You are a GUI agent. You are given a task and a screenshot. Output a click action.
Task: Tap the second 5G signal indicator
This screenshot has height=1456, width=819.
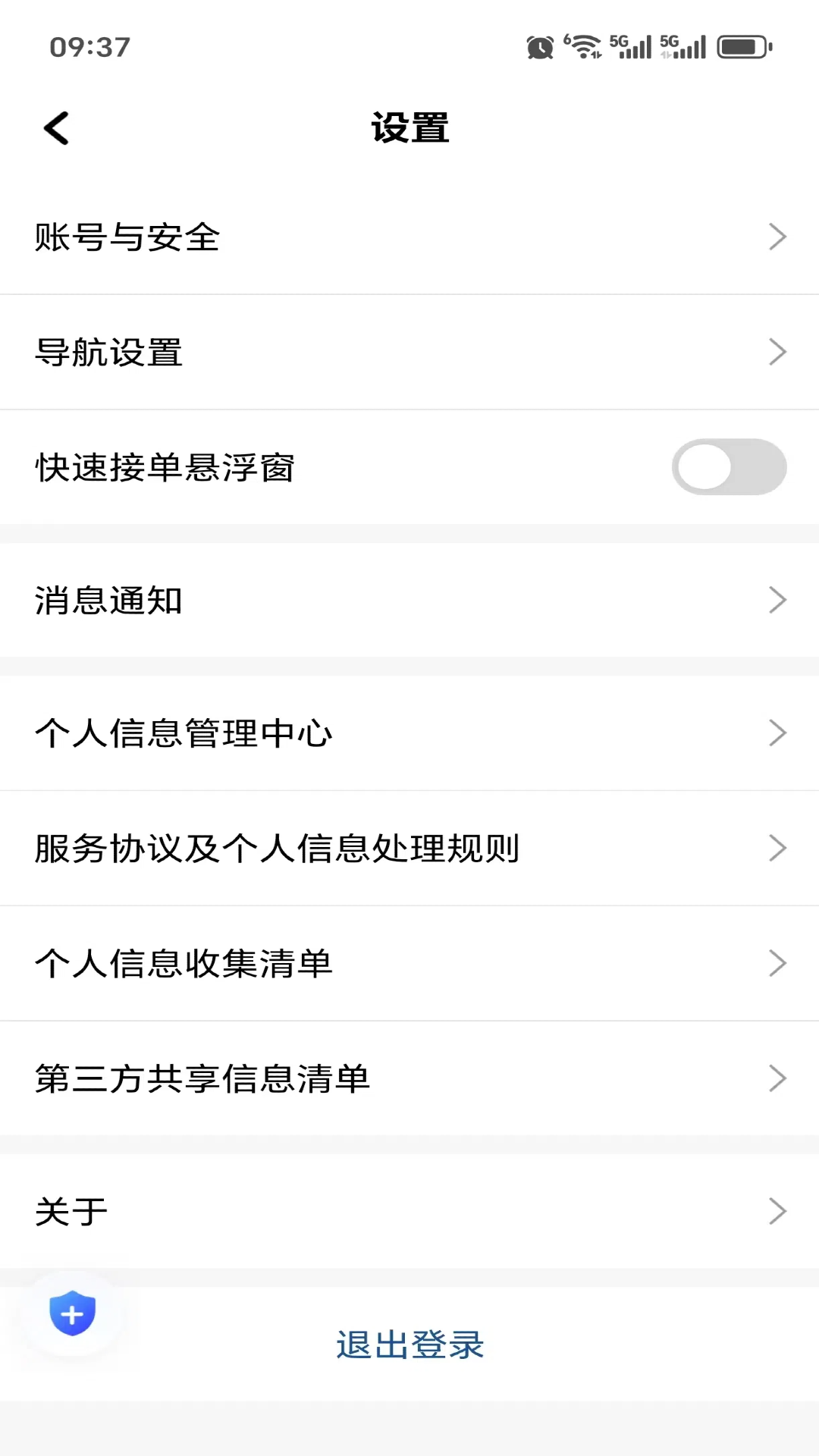(x=685, y=46)
